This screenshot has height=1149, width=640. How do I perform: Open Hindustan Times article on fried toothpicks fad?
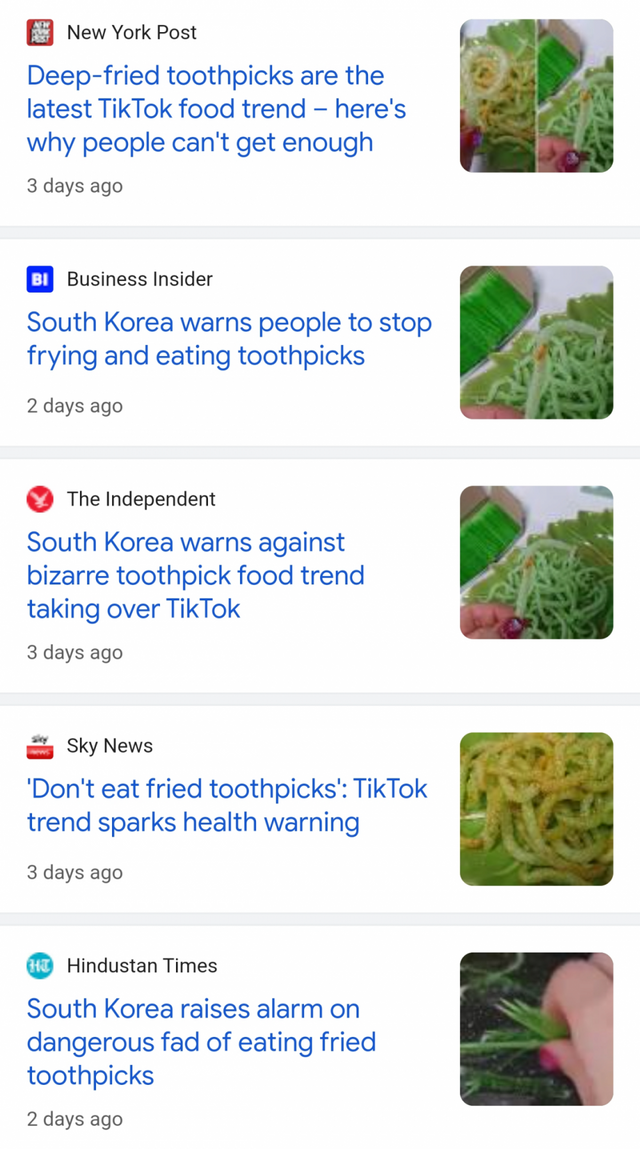(x=201, y=1041)
